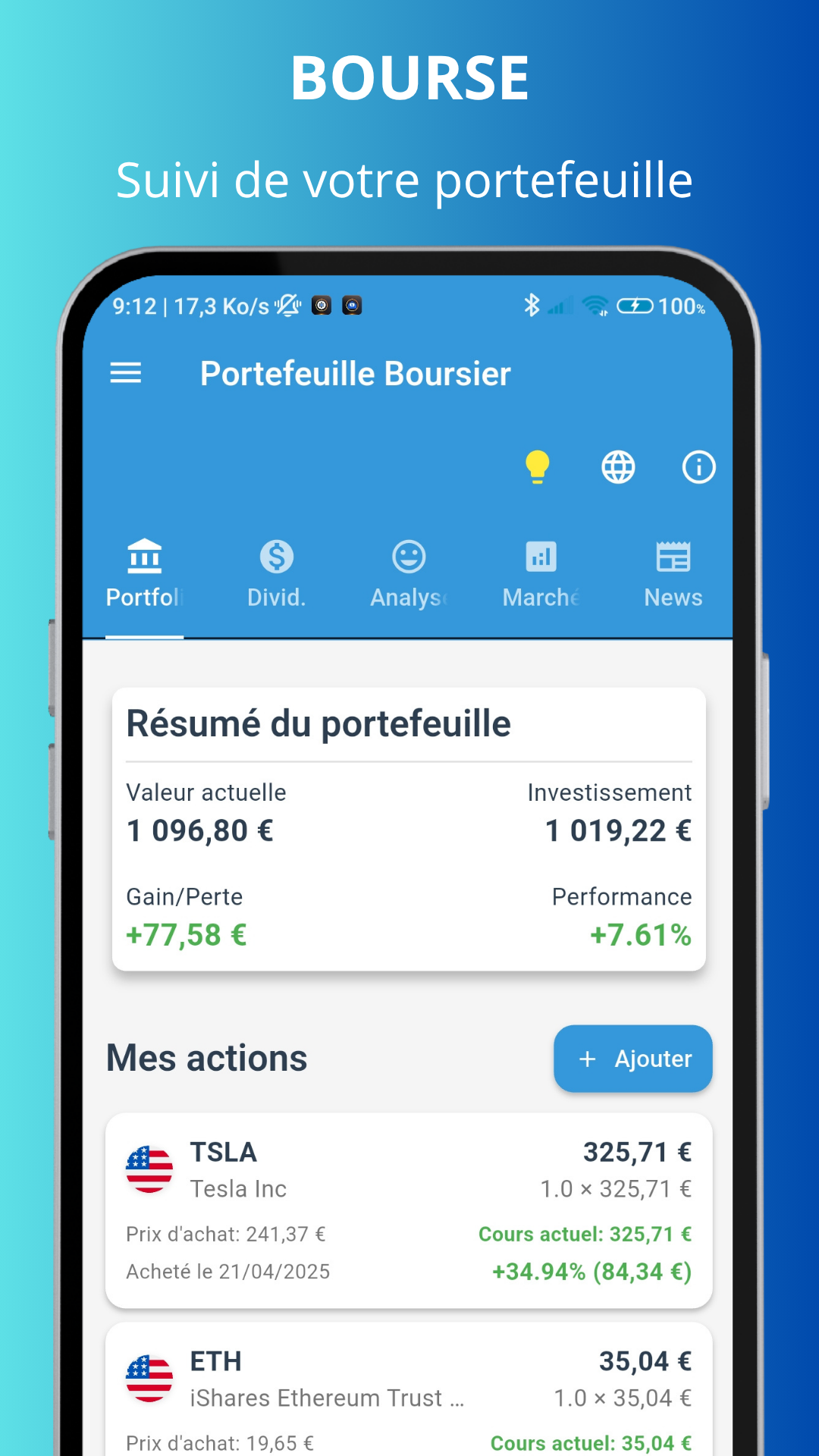Tap the Performance +7.61% value

click(x=641, y=934)
